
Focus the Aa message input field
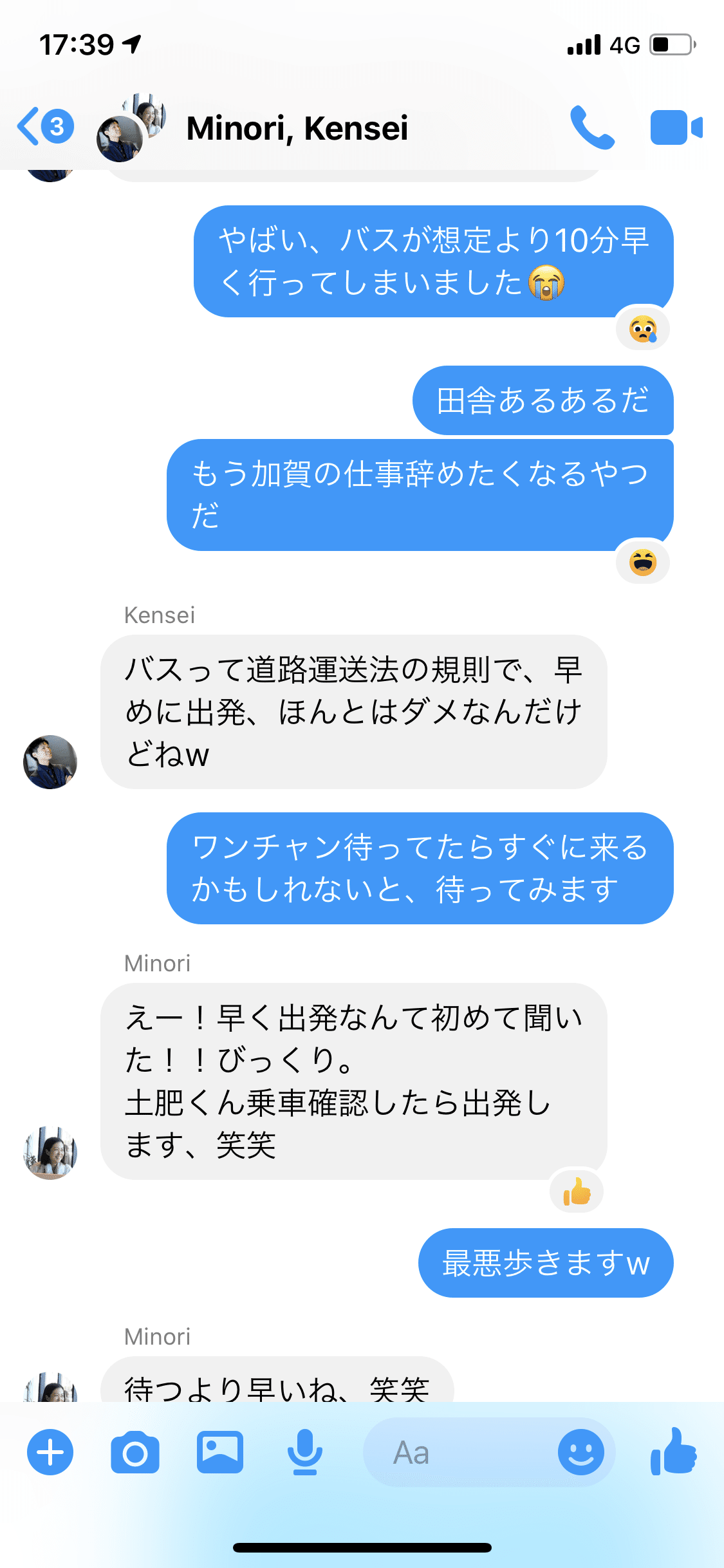pyautogui.click(x=457, y=1452)
